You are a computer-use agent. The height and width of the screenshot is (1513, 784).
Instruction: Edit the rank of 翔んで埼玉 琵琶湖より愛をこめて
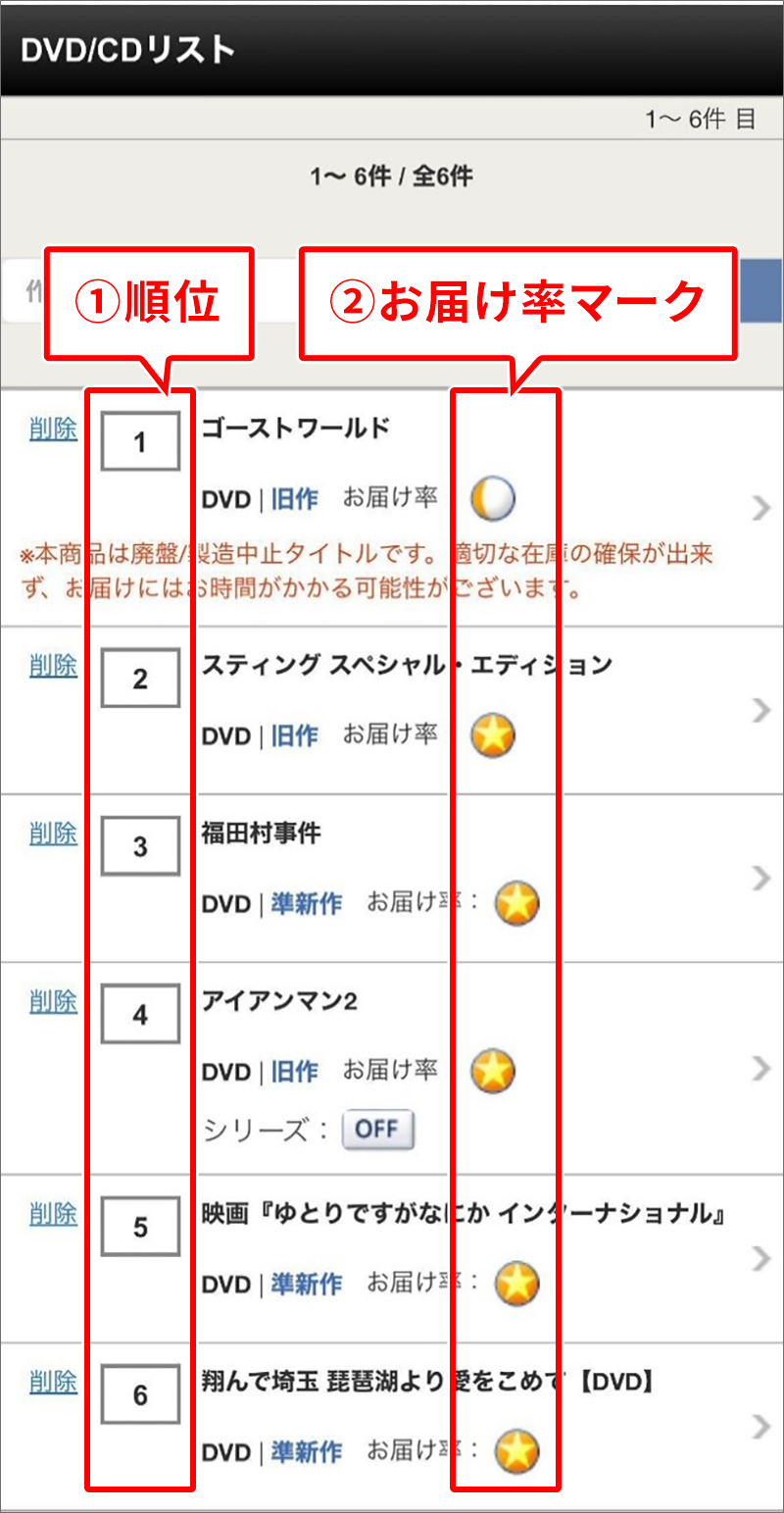coord(140,1394)
